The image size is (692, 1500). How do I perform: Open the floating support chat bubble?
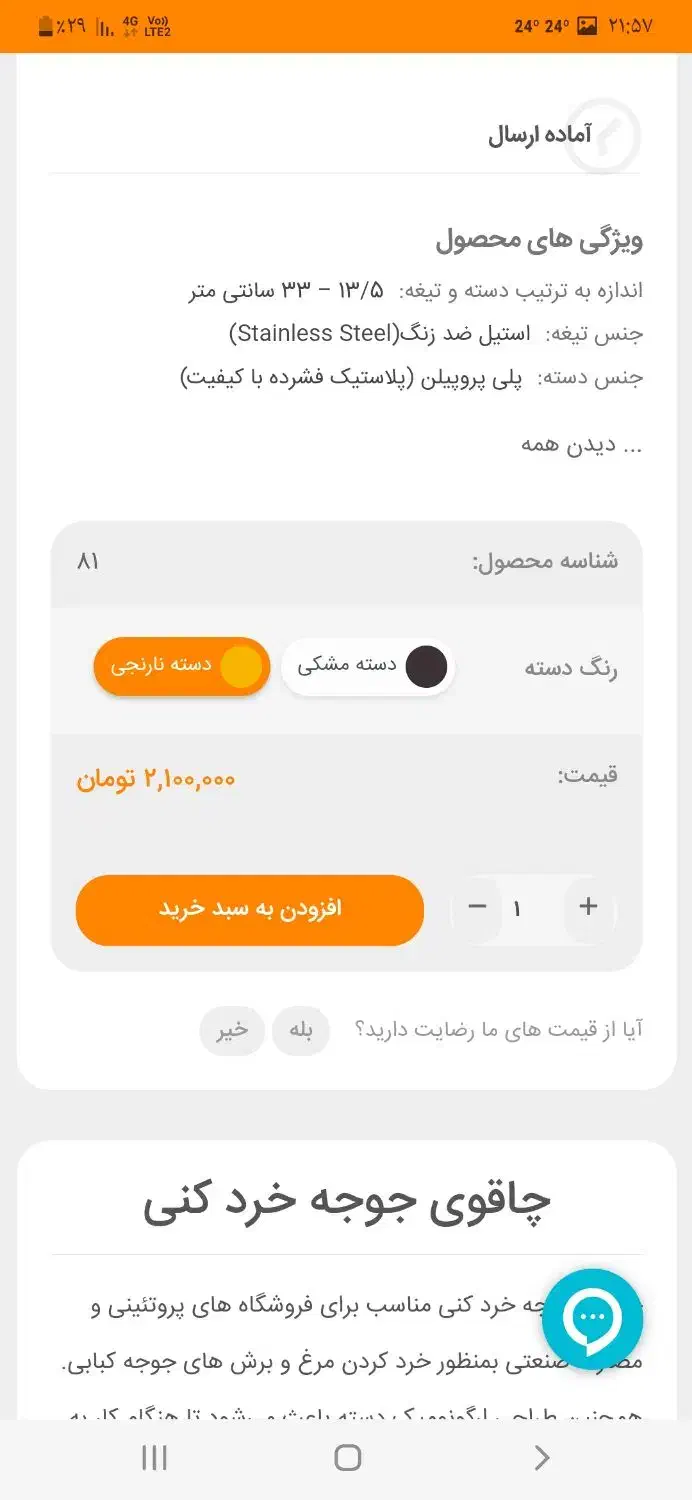[x=592, y=1319]
